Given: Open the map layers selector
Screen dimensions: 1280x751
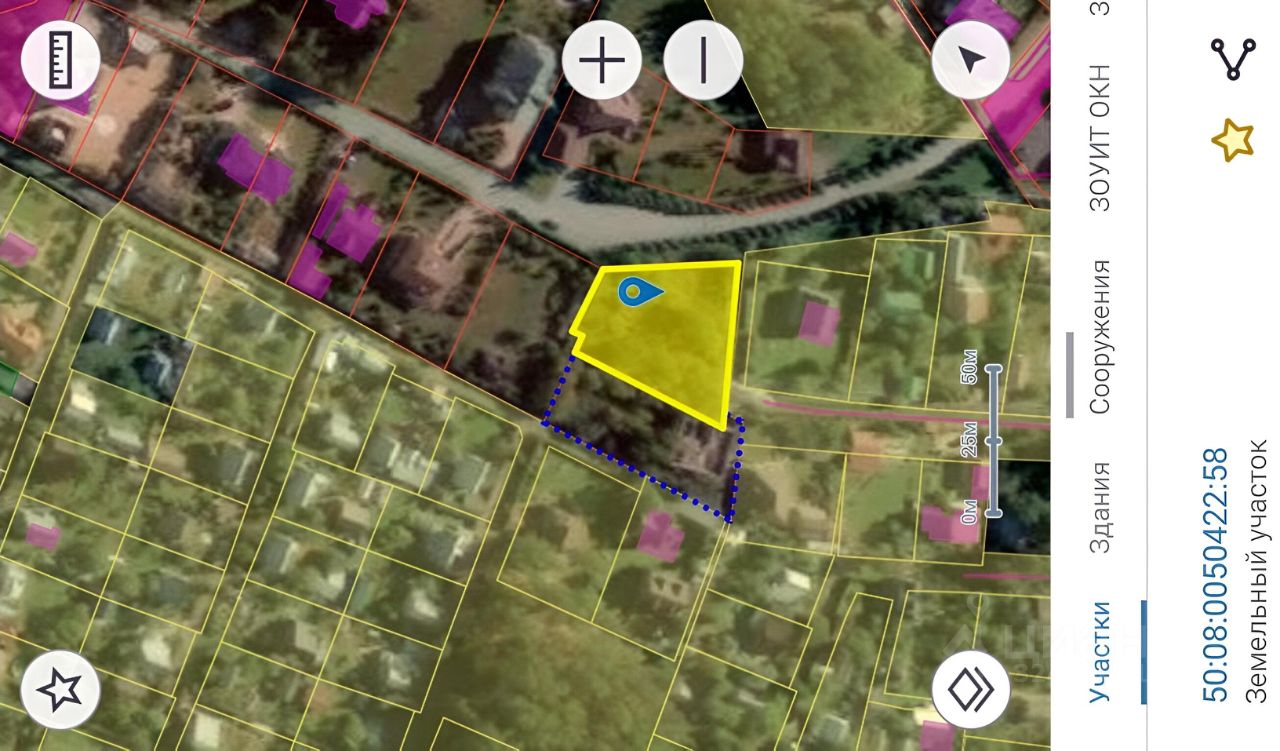Looking at the screenshot, I should click(x=971, y=689).
